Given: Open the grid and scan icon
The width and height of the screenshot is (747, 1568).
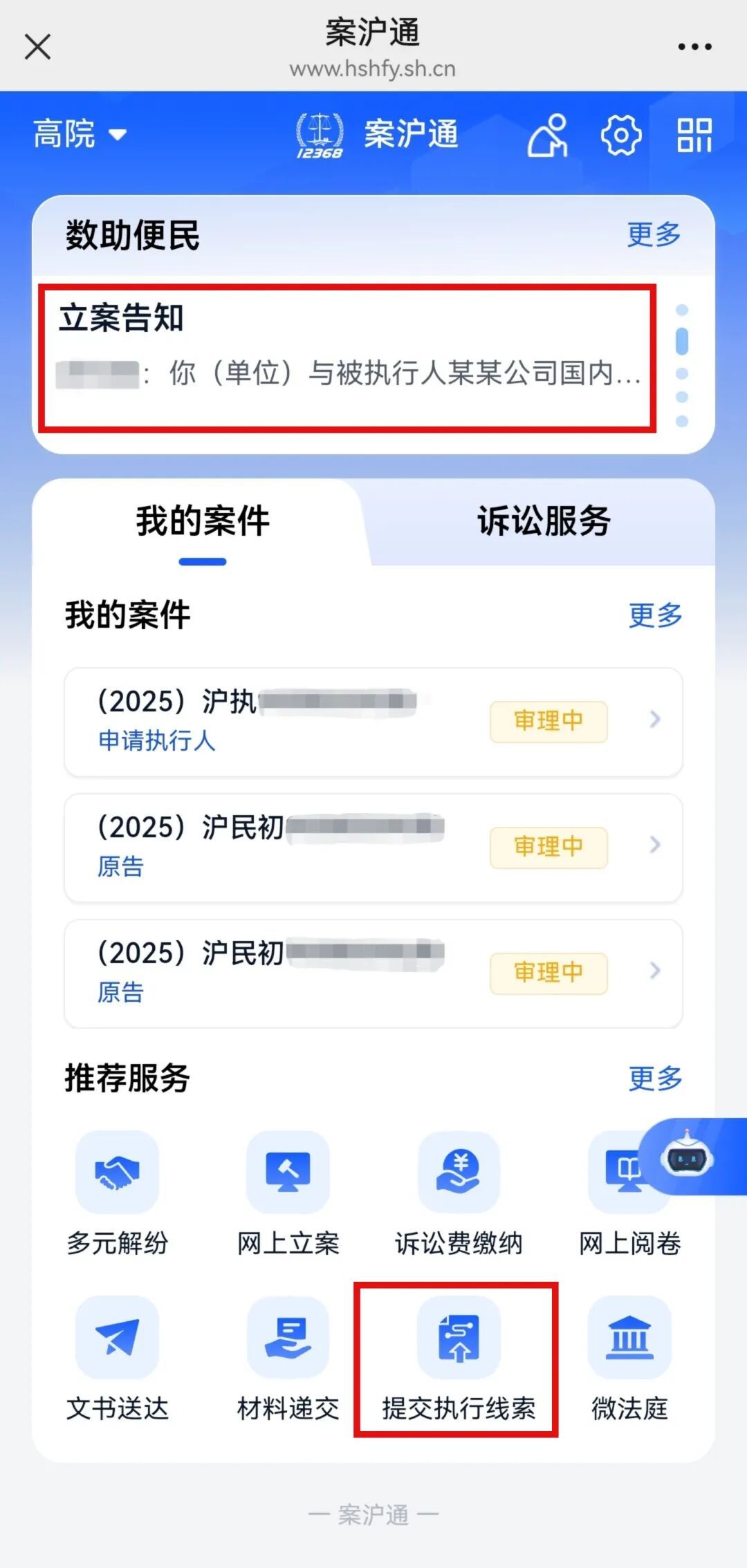Looking at the screenshot, I should click(x=694, y=136).
